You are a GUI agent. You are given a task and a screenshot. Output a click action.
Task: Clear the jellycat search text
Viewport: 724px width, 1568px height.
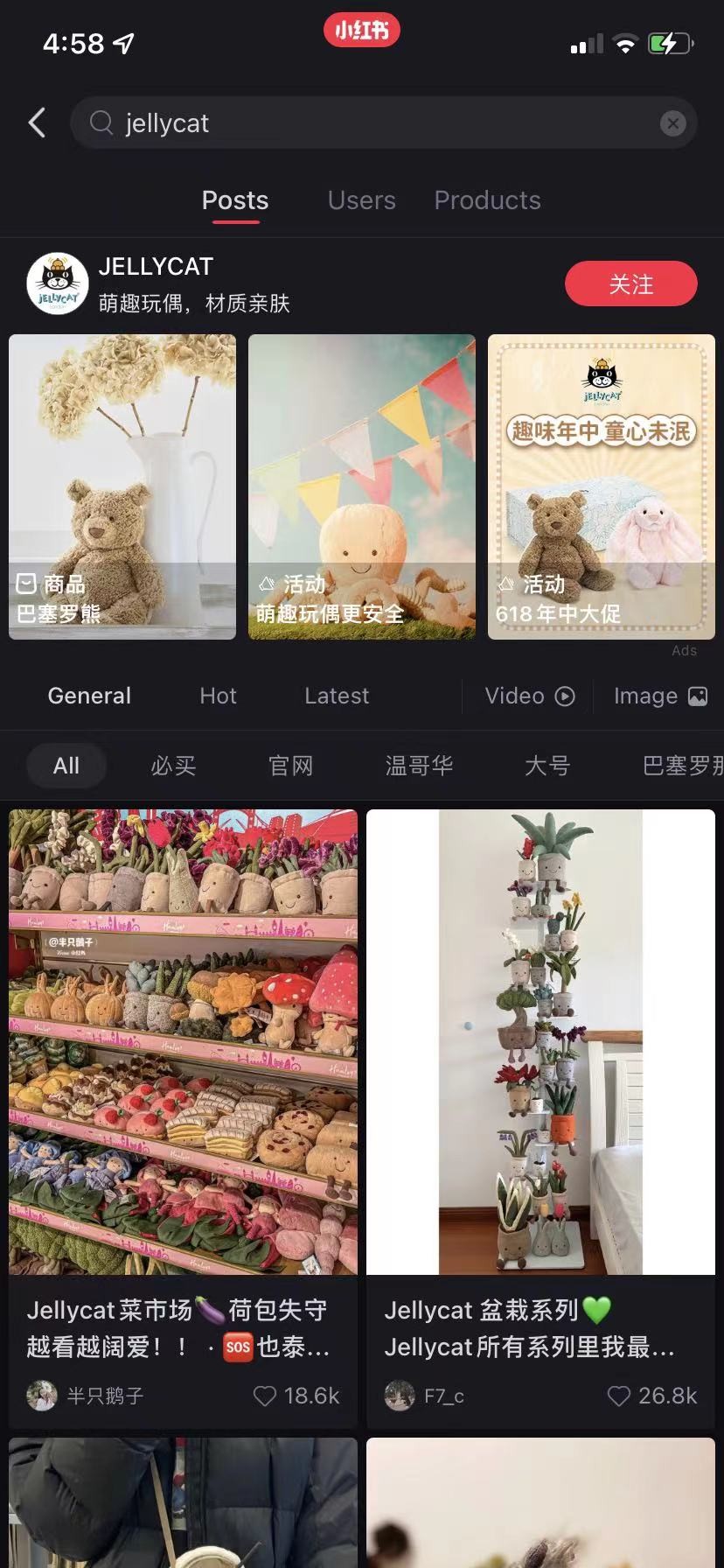pos(672,123)
